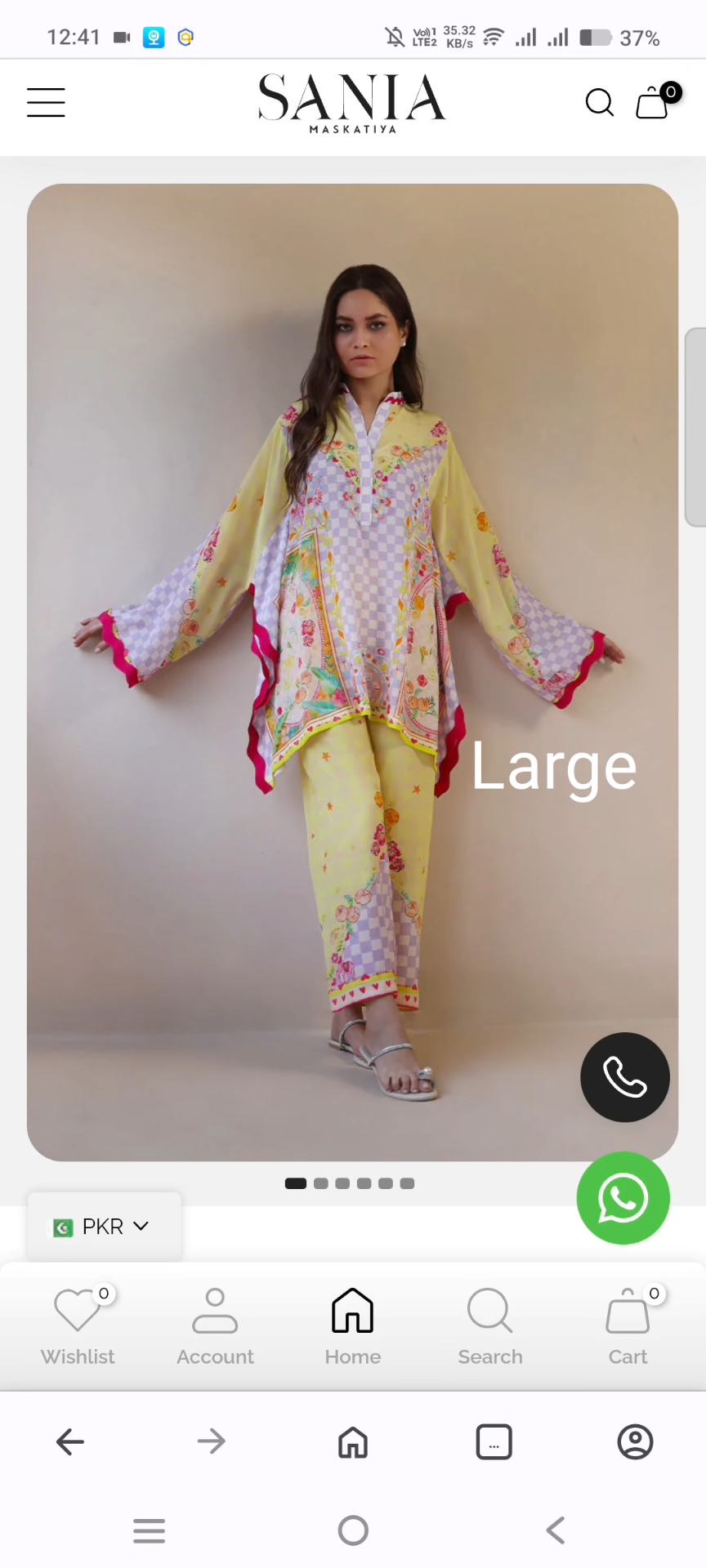Image resolution: width=706 pixels, height=1568 pixels.
Task: Click the chevron next to PKR
Action: coord(140,1226)
